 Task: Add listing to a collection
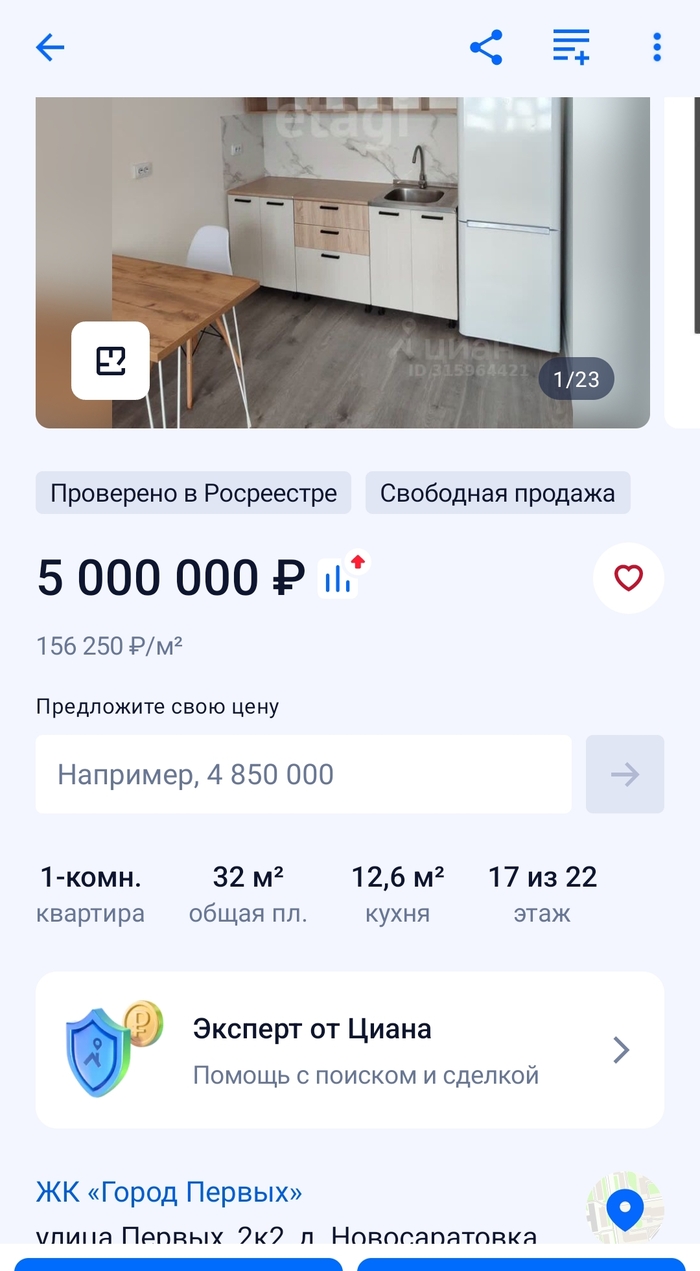tap(572, 47)
